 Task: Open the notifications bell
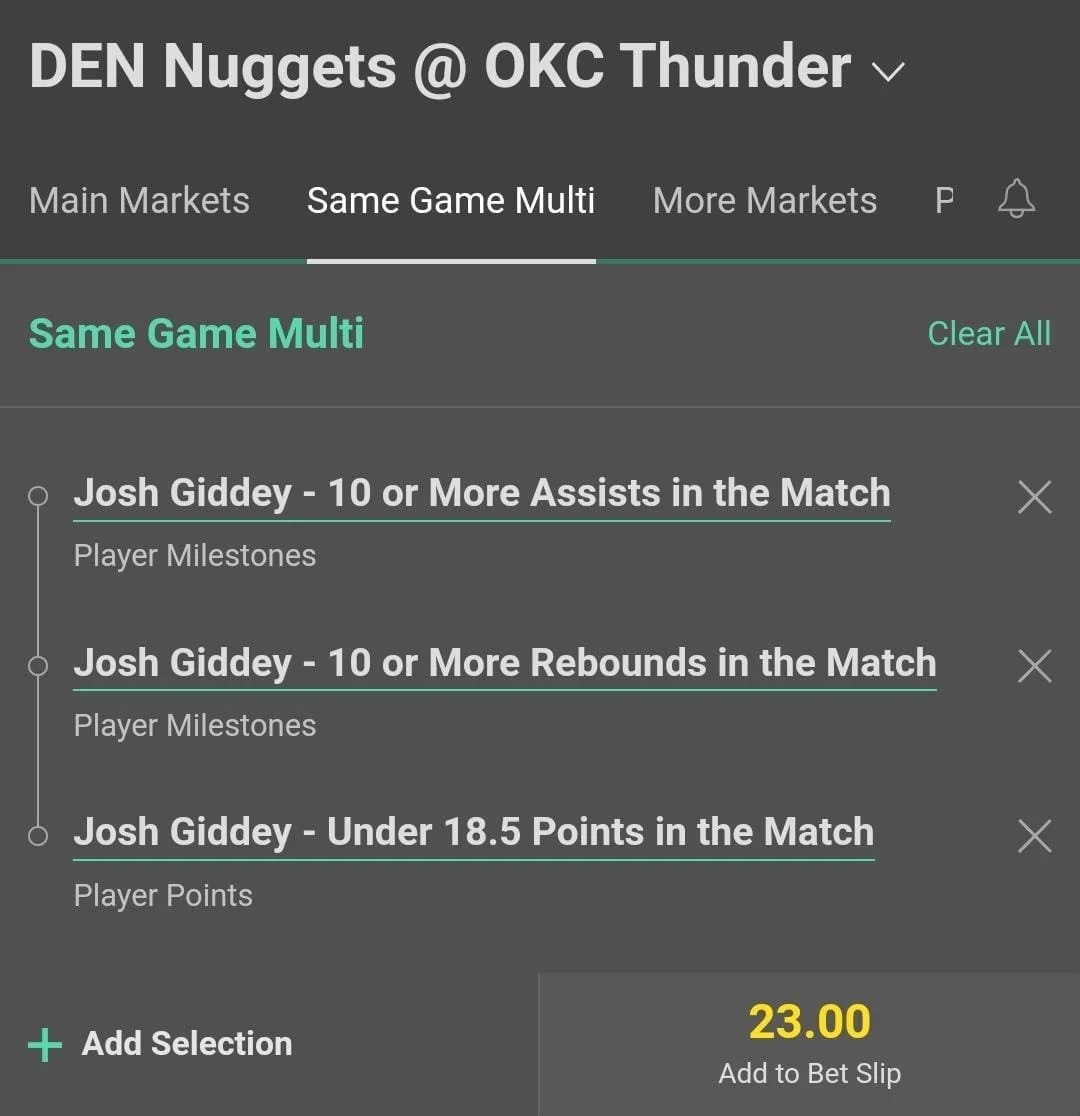1016,200
